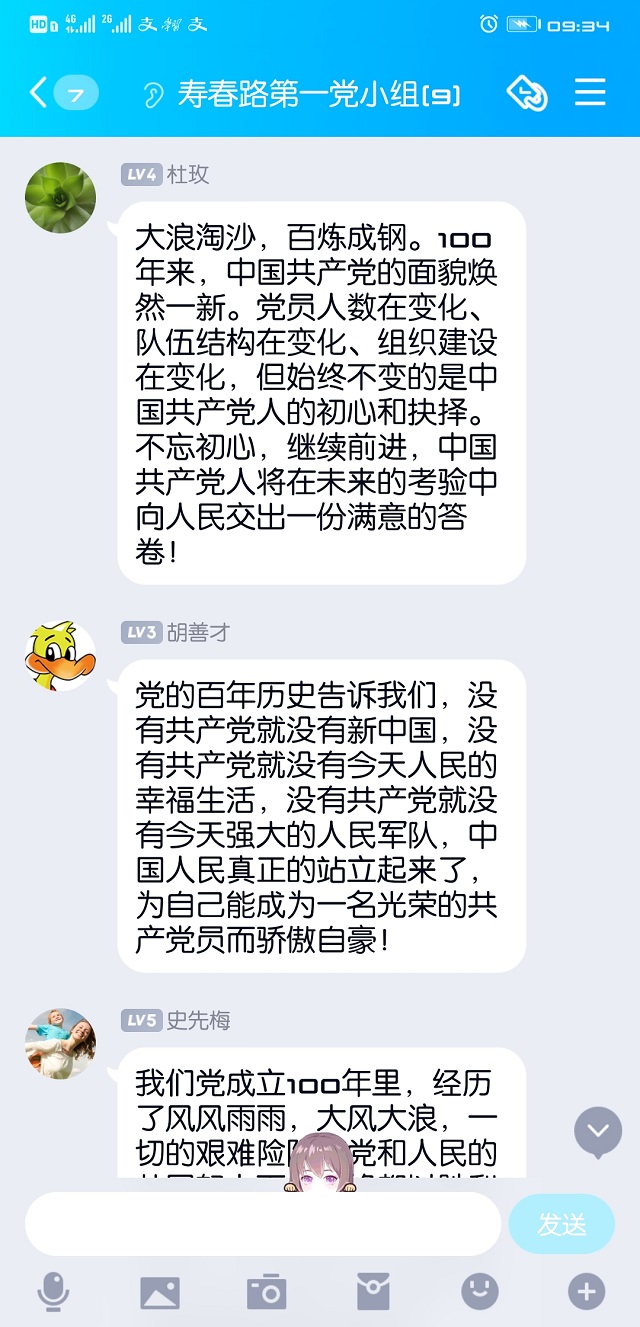Expand more options with plus icon
The width and height of the screenshot is (640, 1327).
coord(587,1292)
